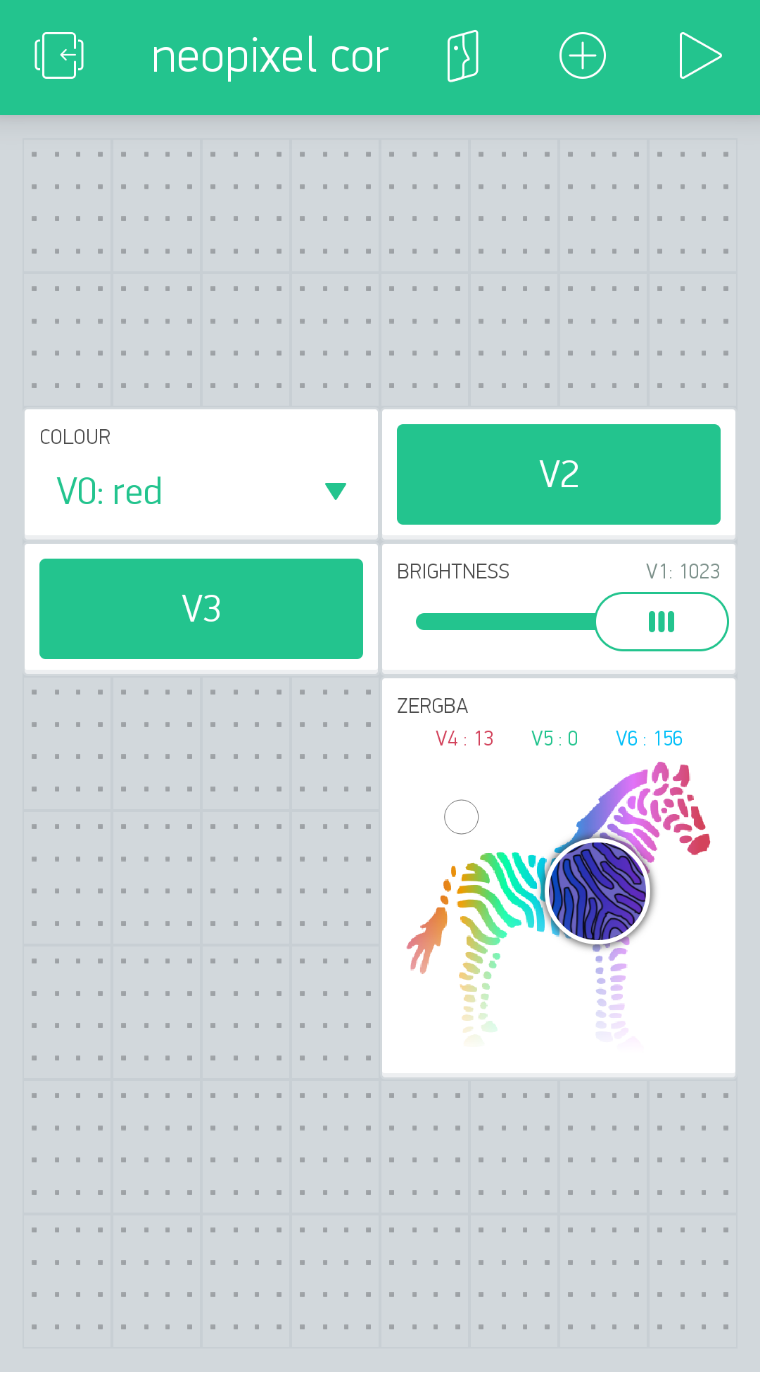This screenshot has width=760, height=1373.
Task: Tap the V3 button widget
Action: [201, 608]
